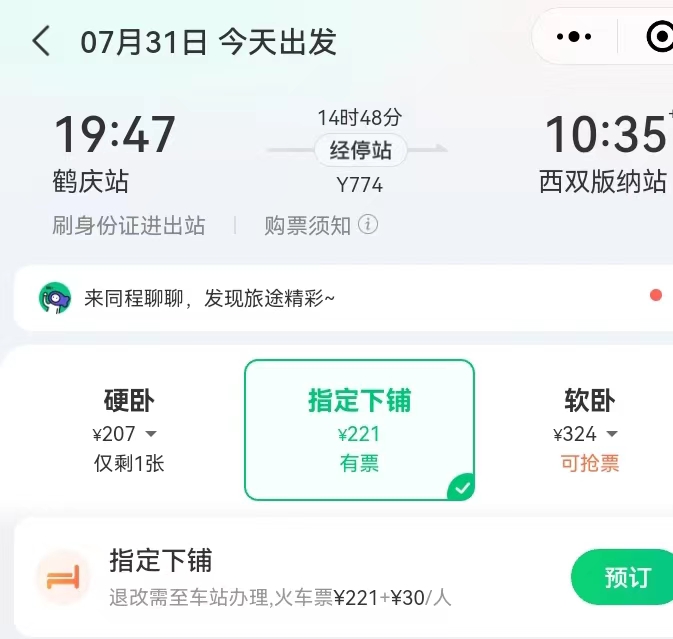Image resolution: width=673 pixels, height=639 pixels.
Task: Go back using the top arrow
Action: point(41,41)
